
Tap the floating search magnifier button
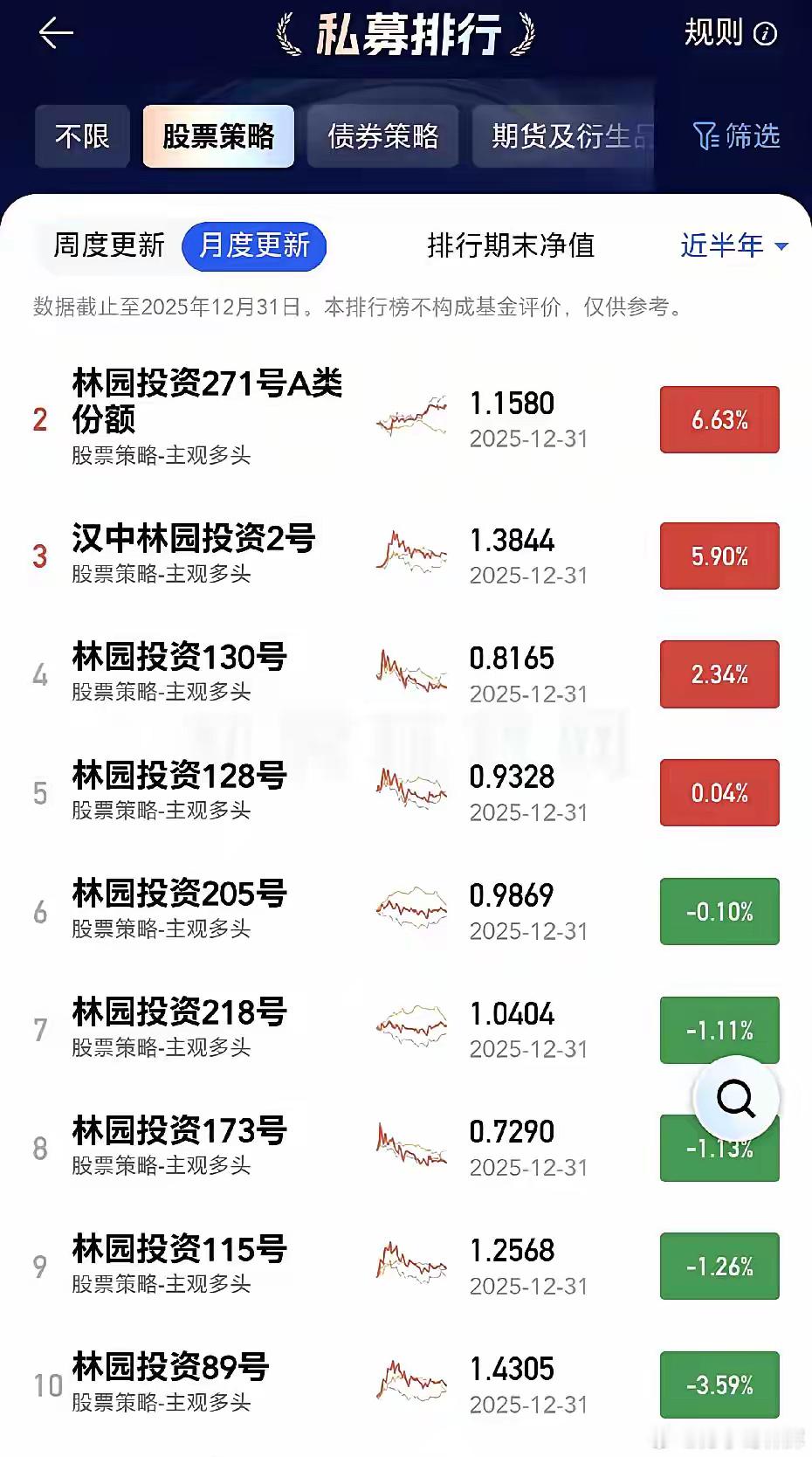point(736,1098)
